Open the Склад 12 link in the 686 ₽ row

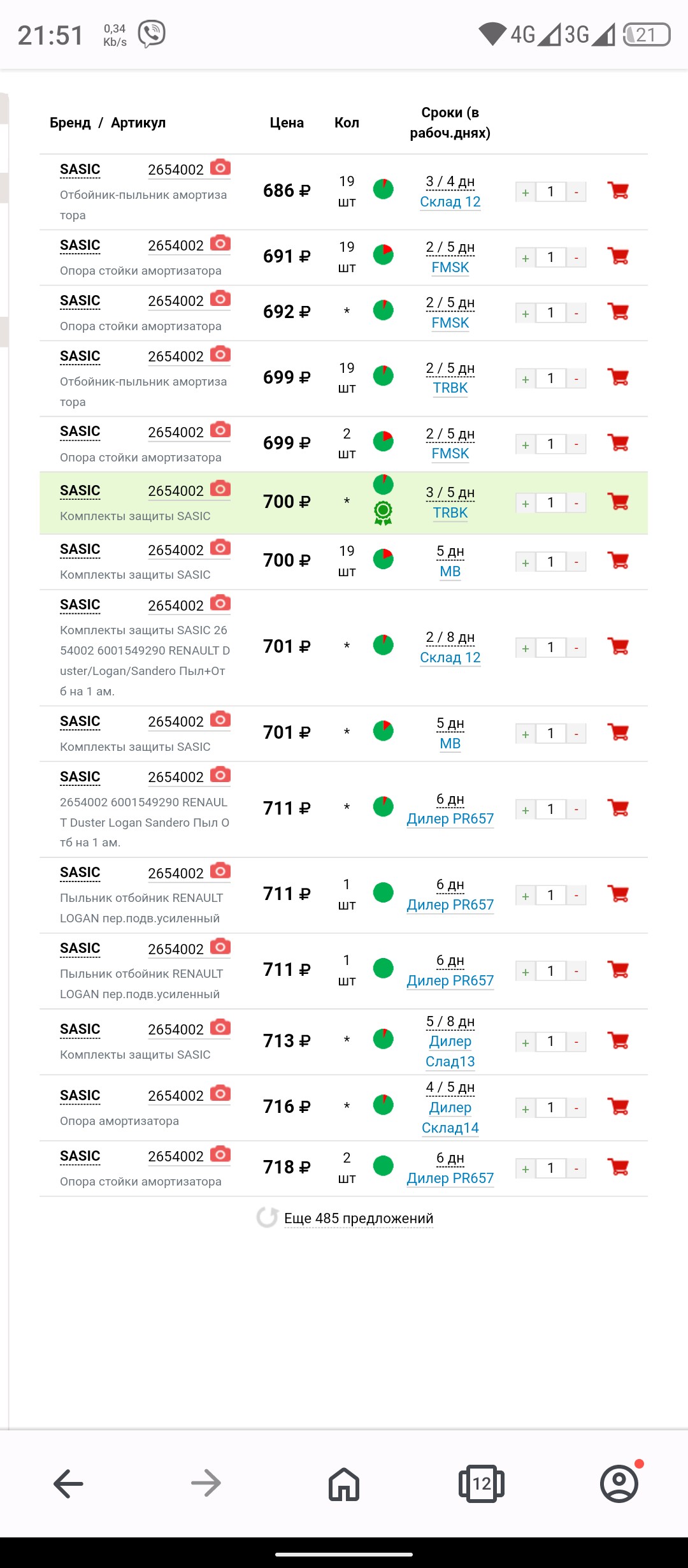450,201
